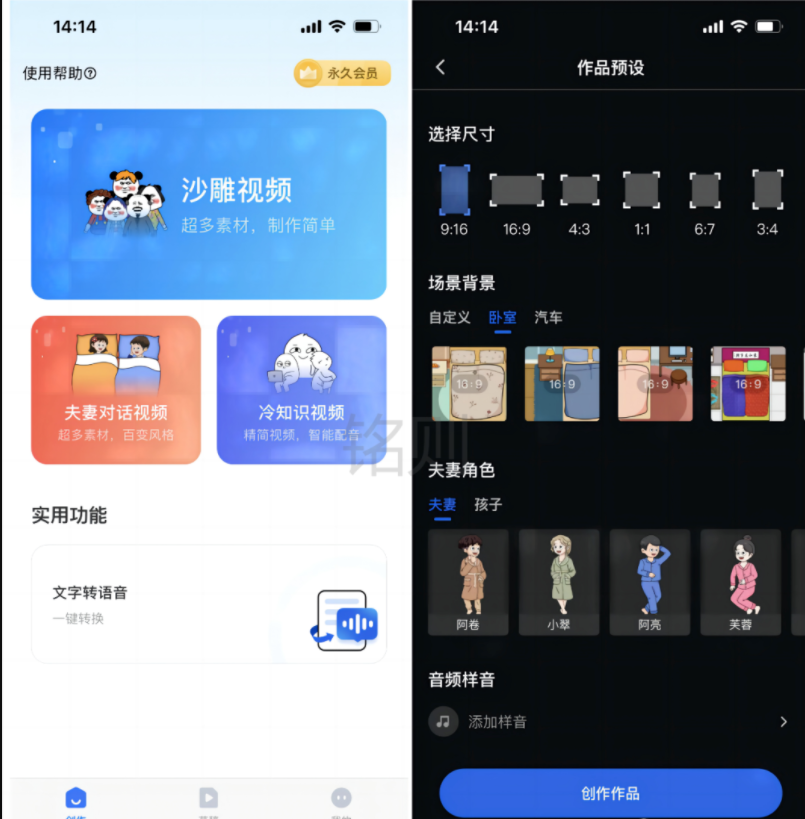Tap the 永久会员 membership badge
This screenshot has height=819, width=805.
point(342,73)
